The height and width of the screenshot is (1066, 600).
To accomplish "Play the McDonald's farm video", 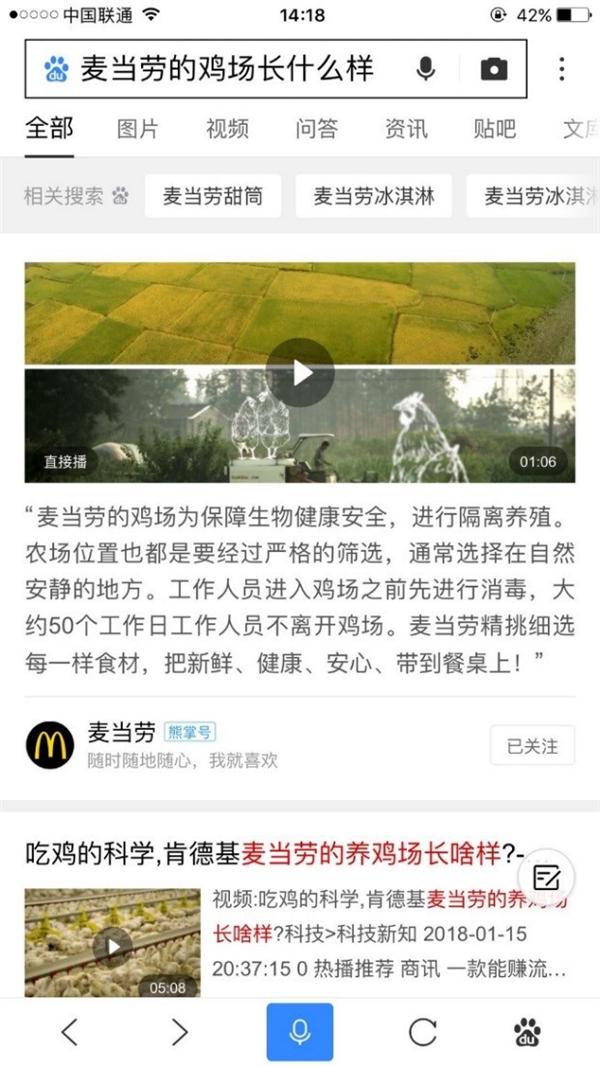I will [x=300, y=373].
